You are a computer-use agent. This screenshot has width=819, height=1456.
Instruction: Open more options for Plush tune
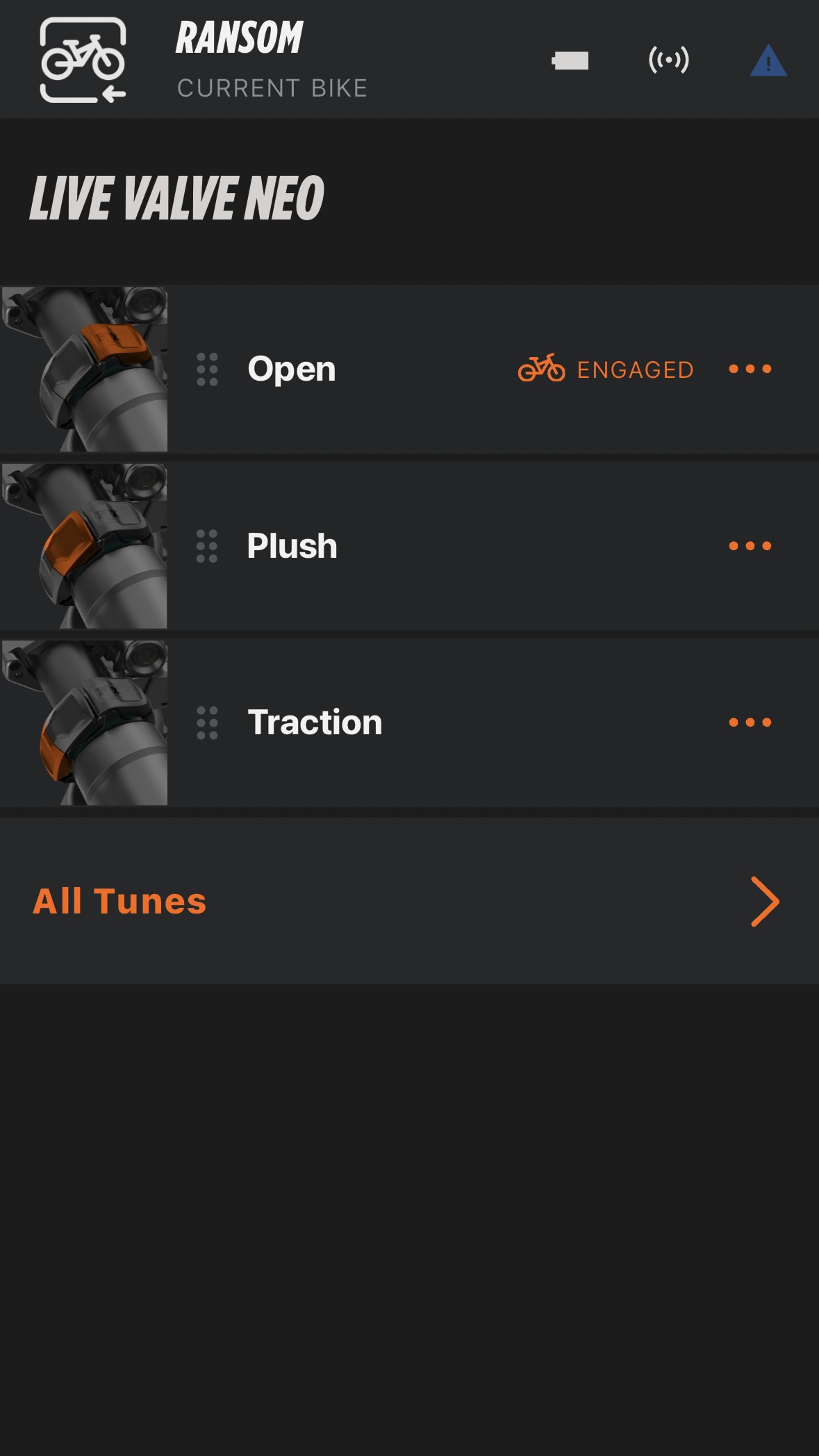point(750,546)
